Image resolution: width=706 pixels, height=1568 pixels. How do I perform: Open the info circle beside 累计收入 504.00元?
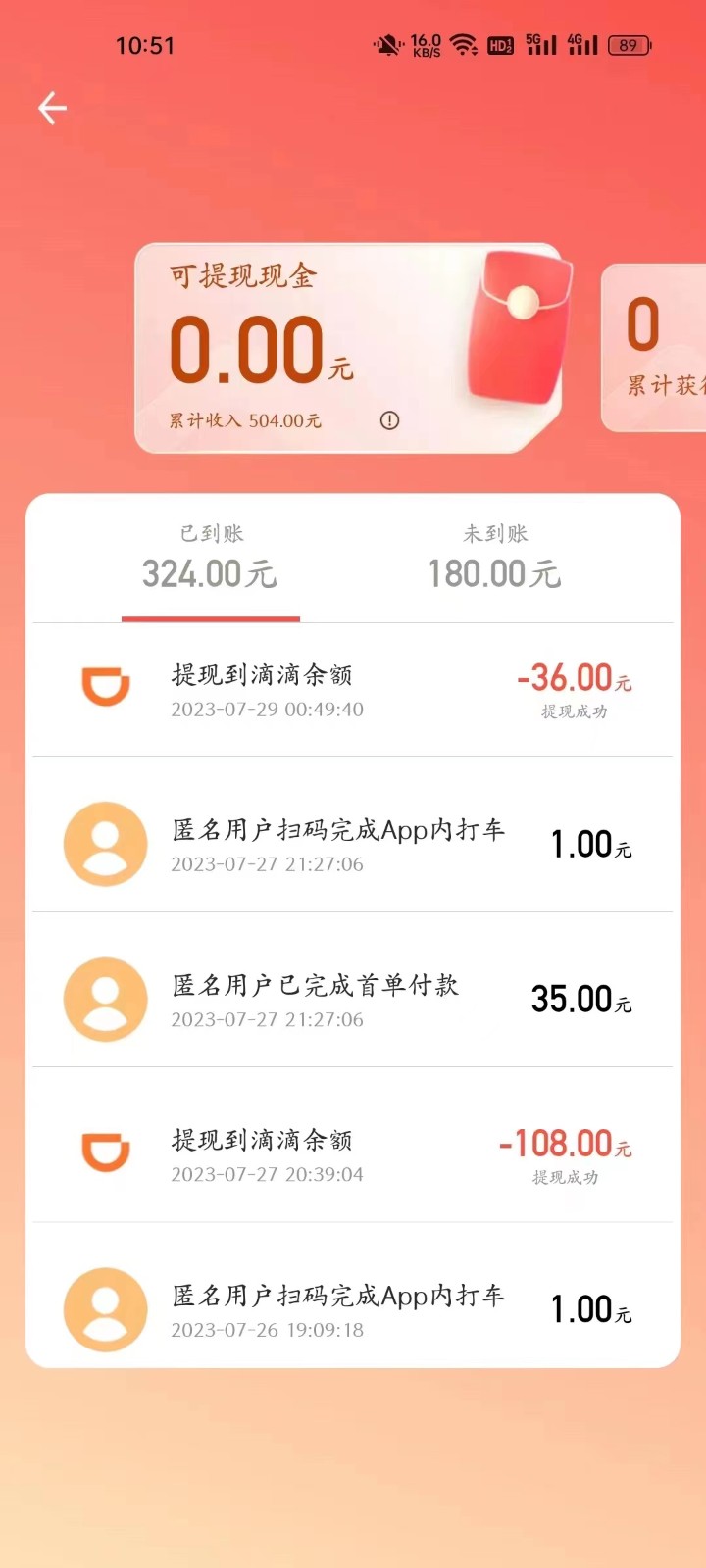389,420
